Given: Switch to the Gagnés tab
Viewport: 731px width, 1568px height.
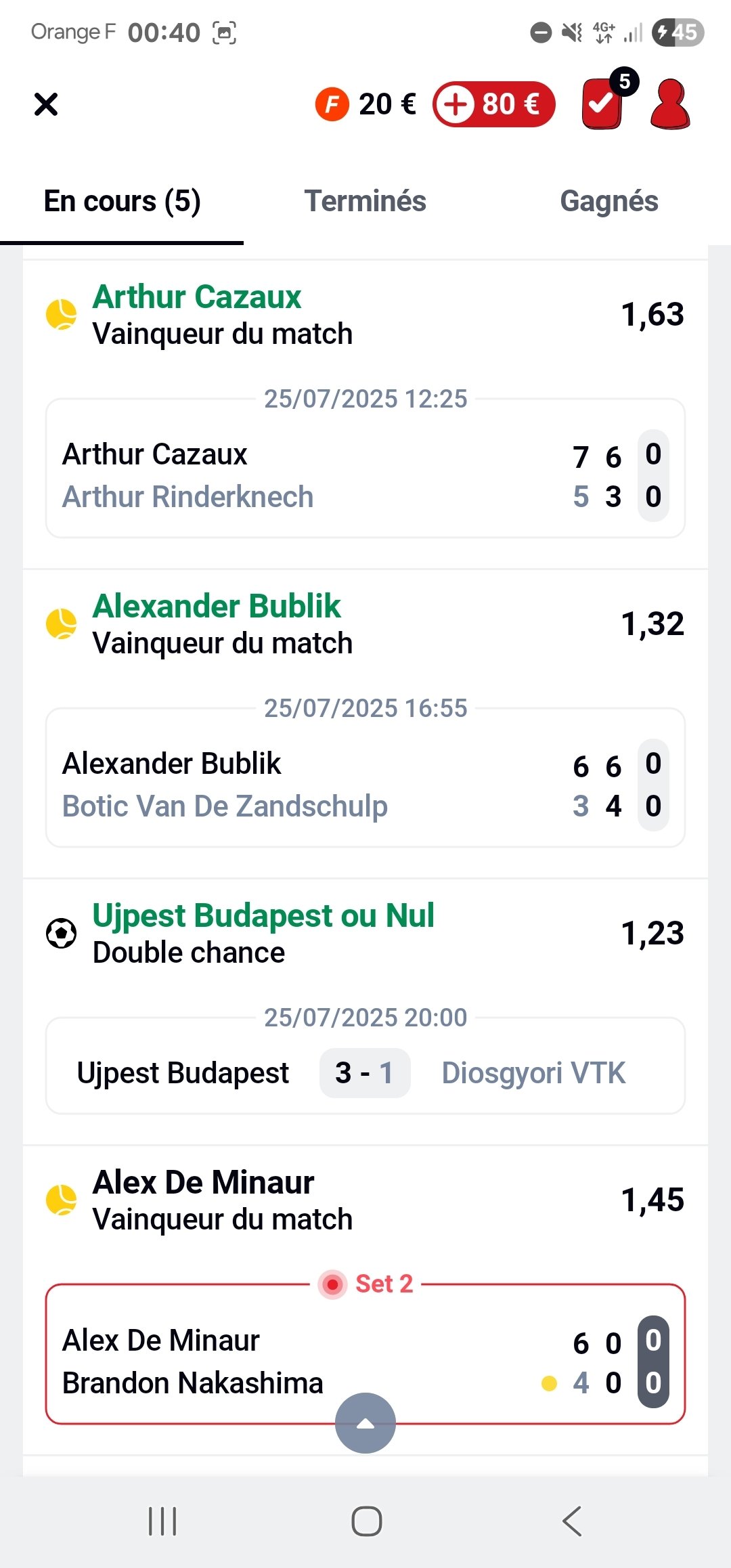Looking at the screenshot, I should pos(608,201).
